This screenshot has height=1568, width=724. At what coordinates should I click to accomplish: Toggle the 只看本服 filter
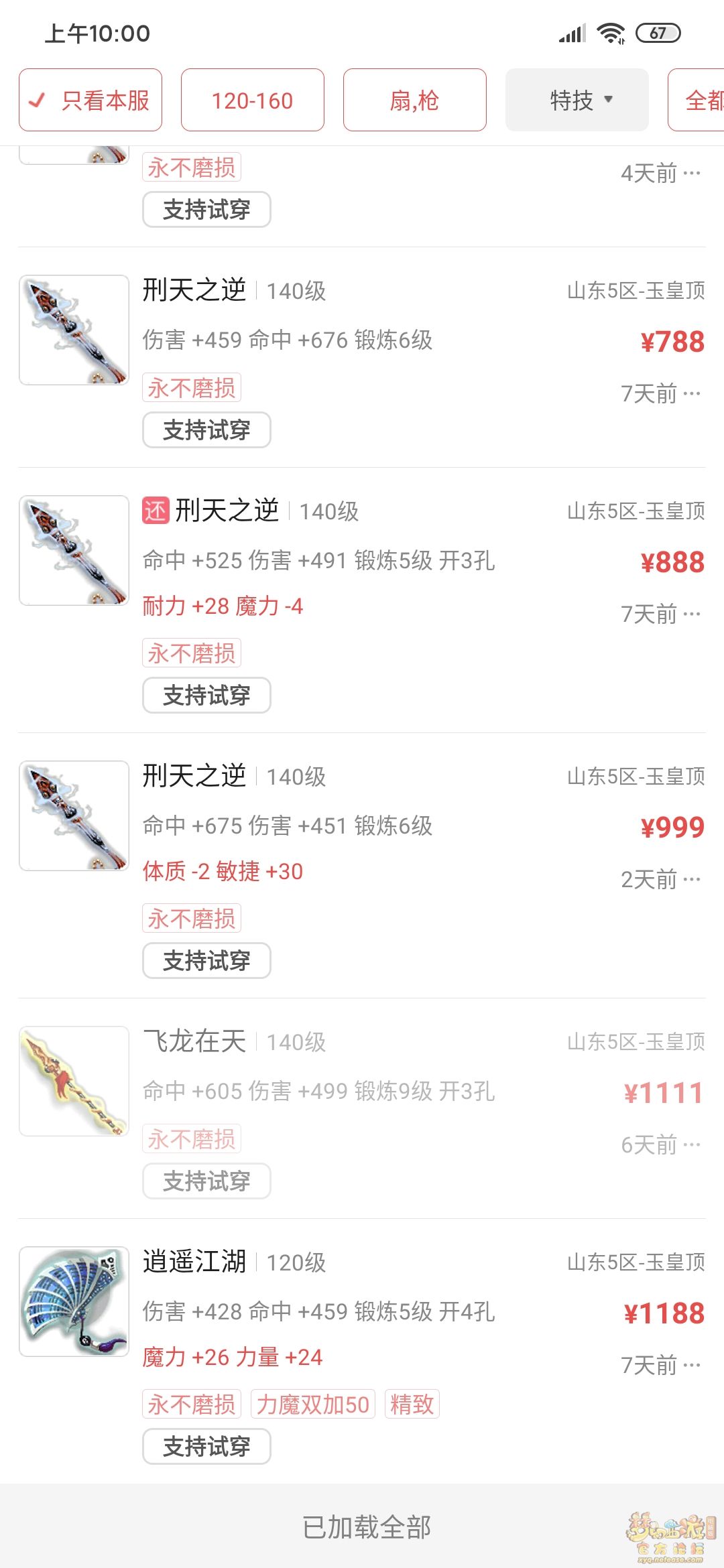tap(90, 101)
